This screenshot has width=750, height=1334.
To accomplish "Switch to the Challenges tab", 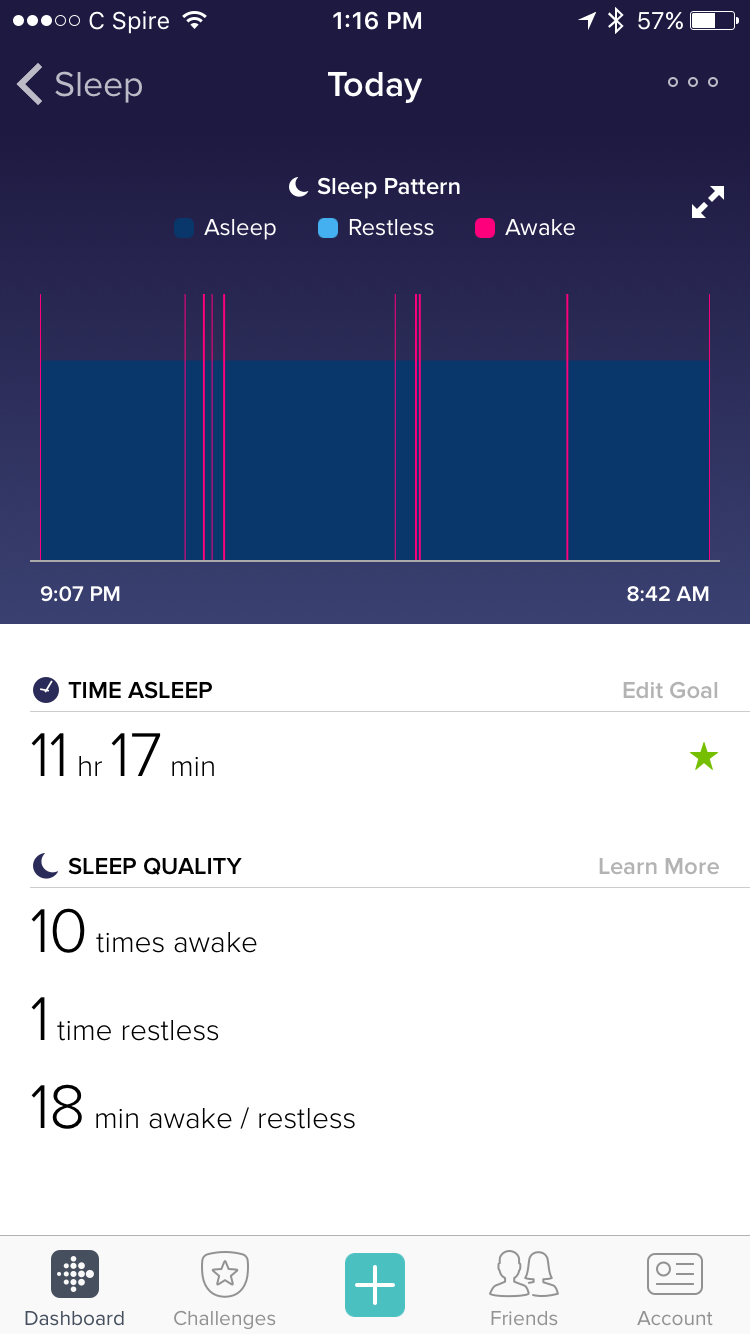I will pos(225,1289).
